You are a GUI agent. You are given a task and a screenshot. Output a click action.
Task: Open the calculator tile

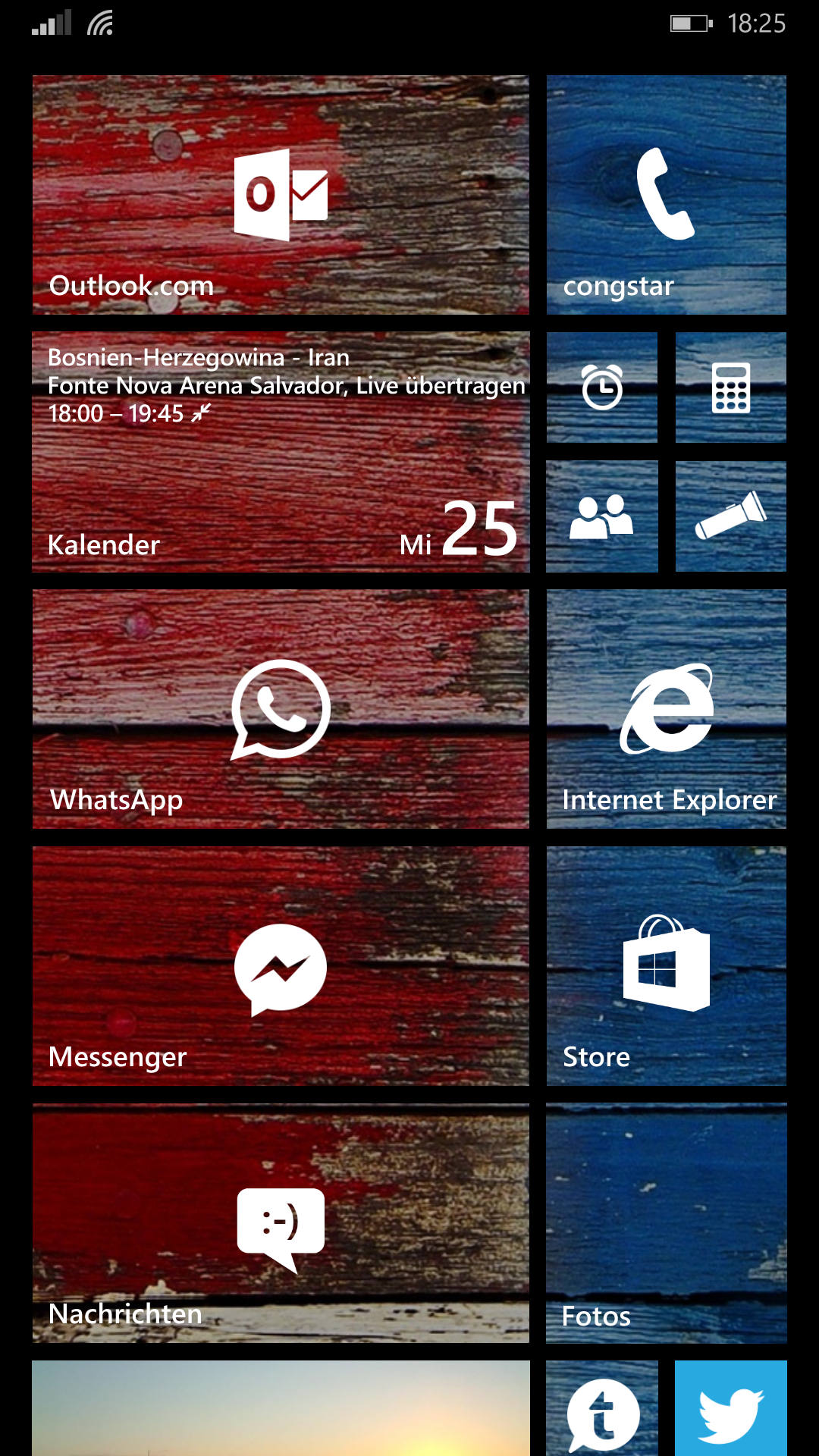coord(731,388)
